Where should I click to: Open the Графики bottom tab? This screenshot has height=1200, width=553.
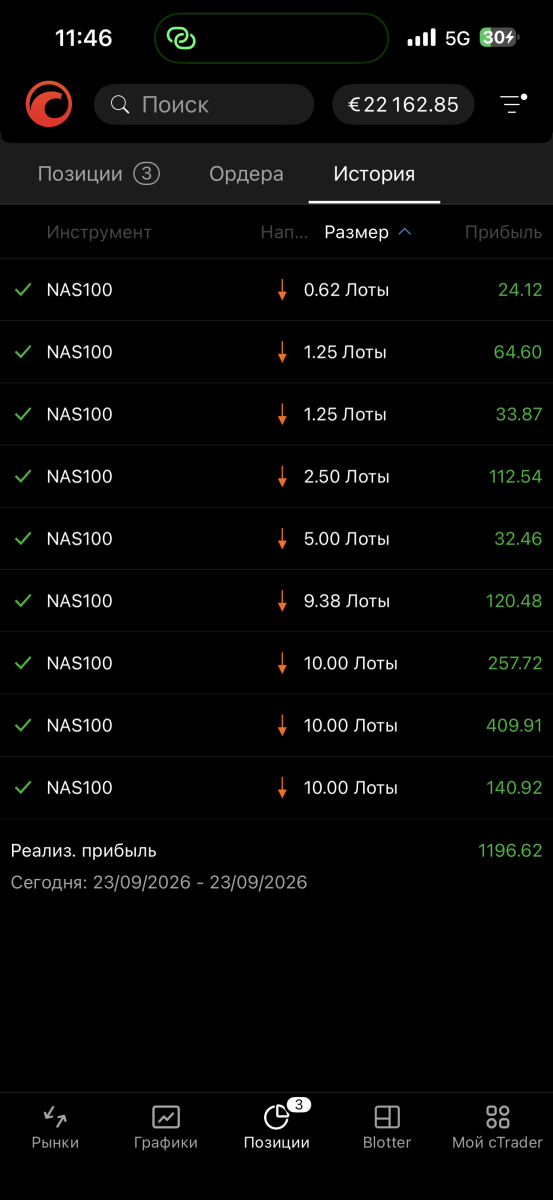pyautogui.click(x=166, y=1127)
